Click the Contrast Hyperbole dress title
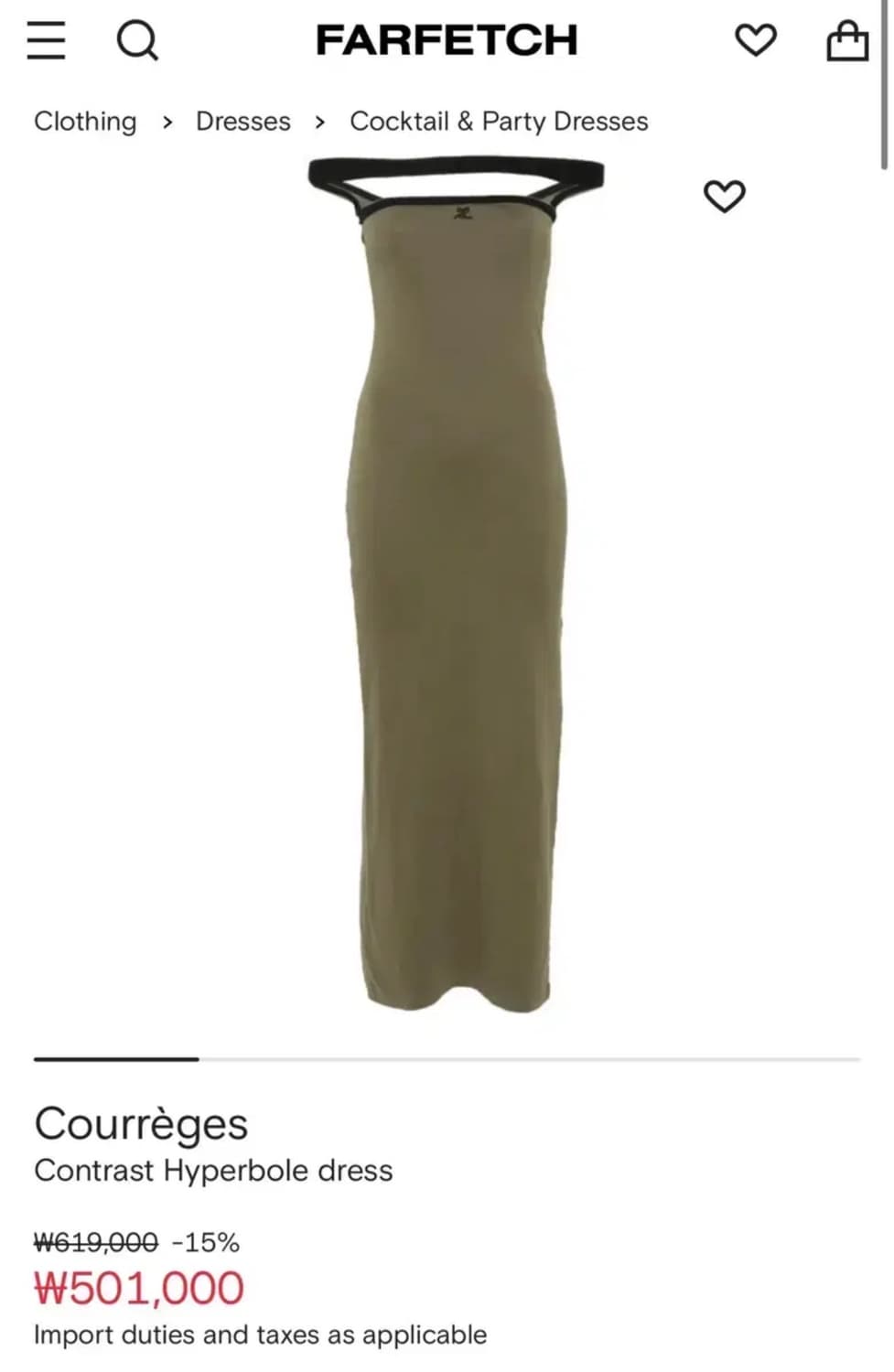Screen dimensions: 894x1372 point(212,1170)
